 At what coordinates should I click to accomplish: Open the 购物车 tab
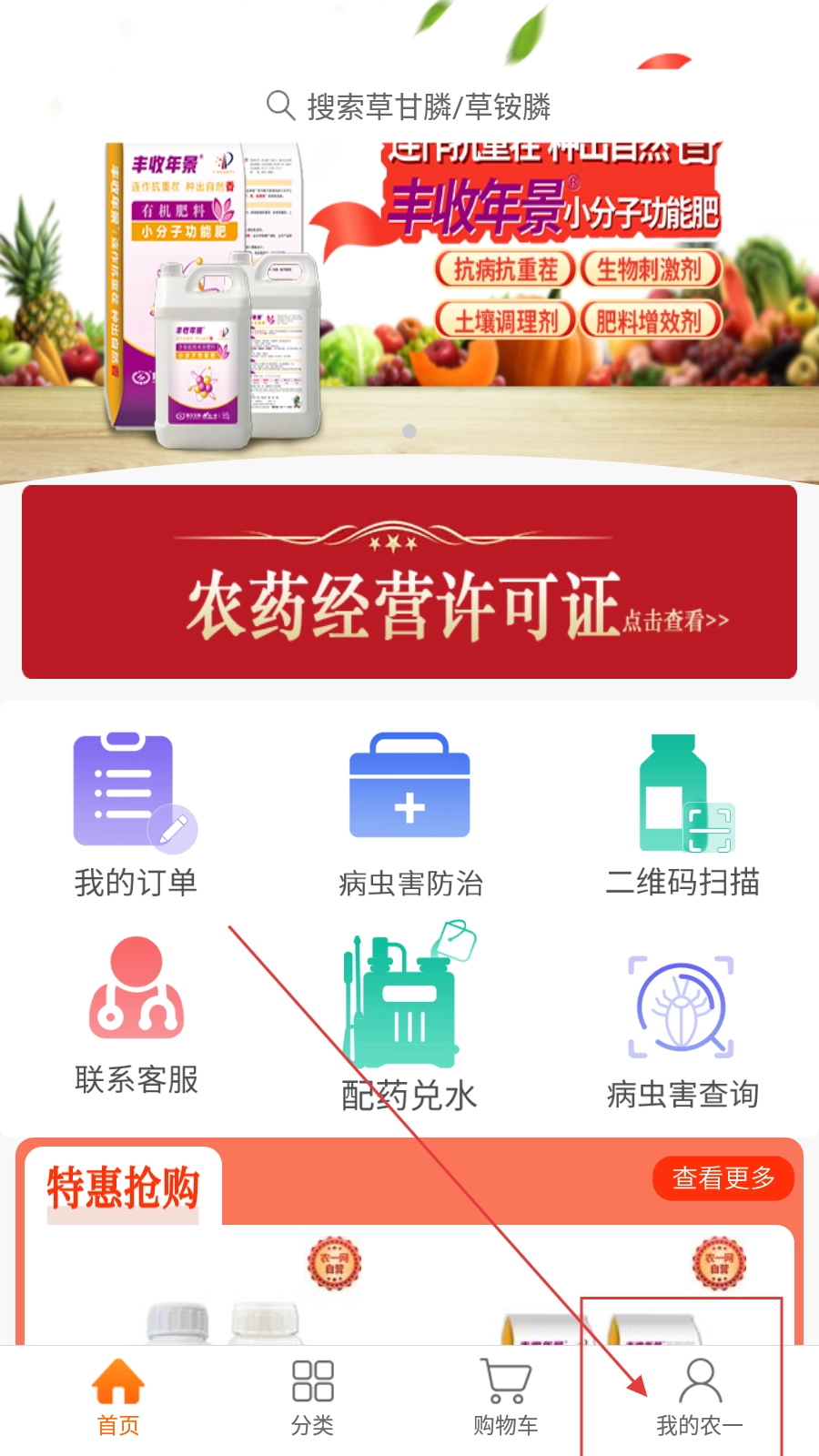[505, 1398]
